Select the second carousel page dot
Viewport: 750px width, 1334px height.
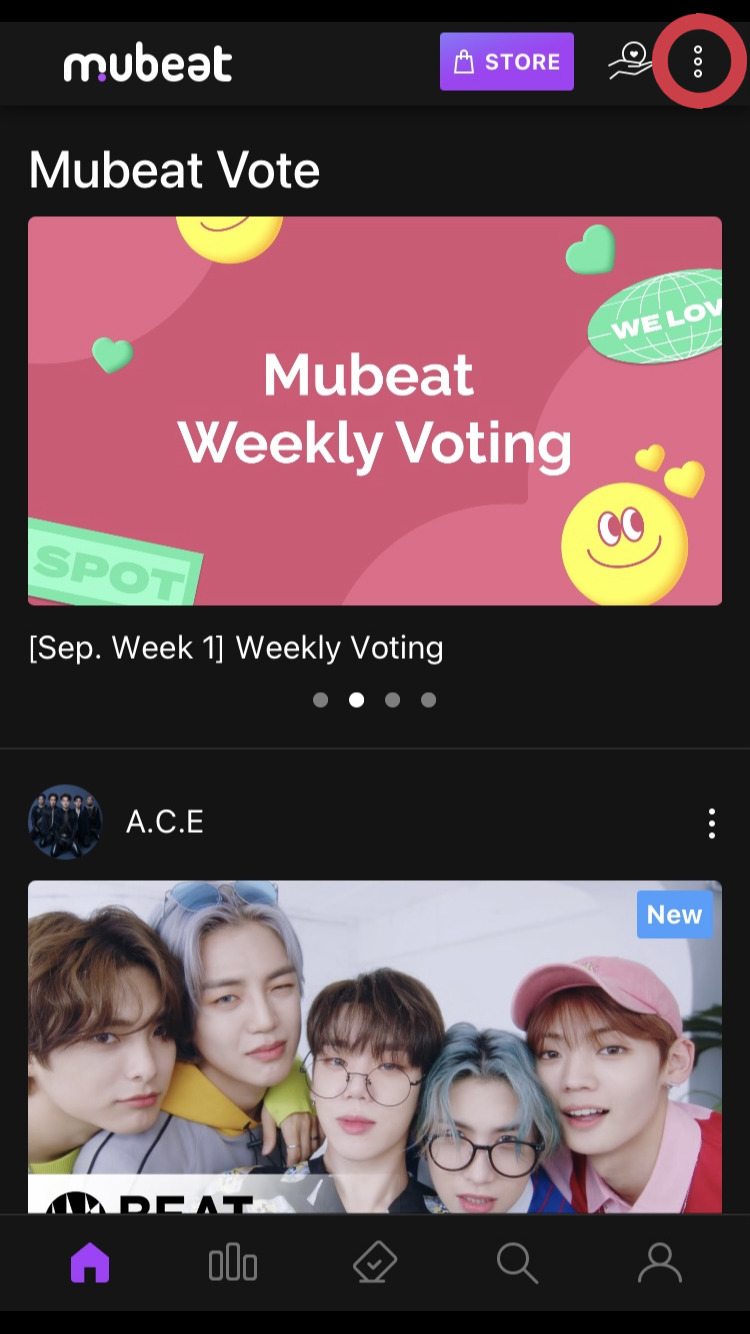pyautogui.click(x=357, y=700)
